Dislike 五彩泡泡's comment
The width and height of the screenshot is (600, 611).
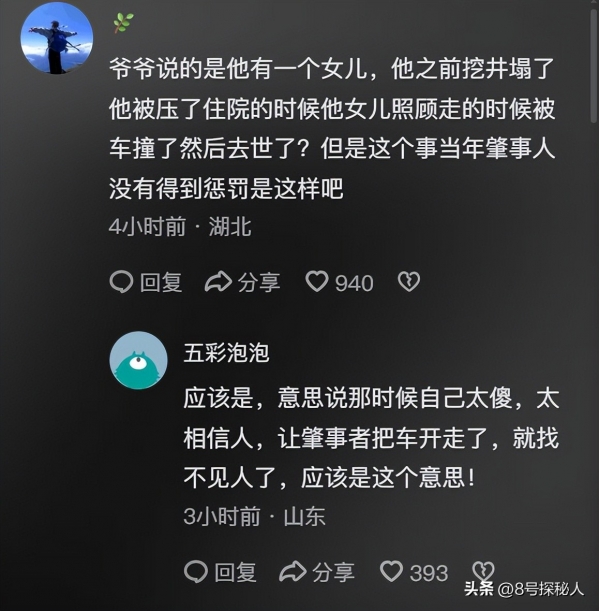[483, 571]
